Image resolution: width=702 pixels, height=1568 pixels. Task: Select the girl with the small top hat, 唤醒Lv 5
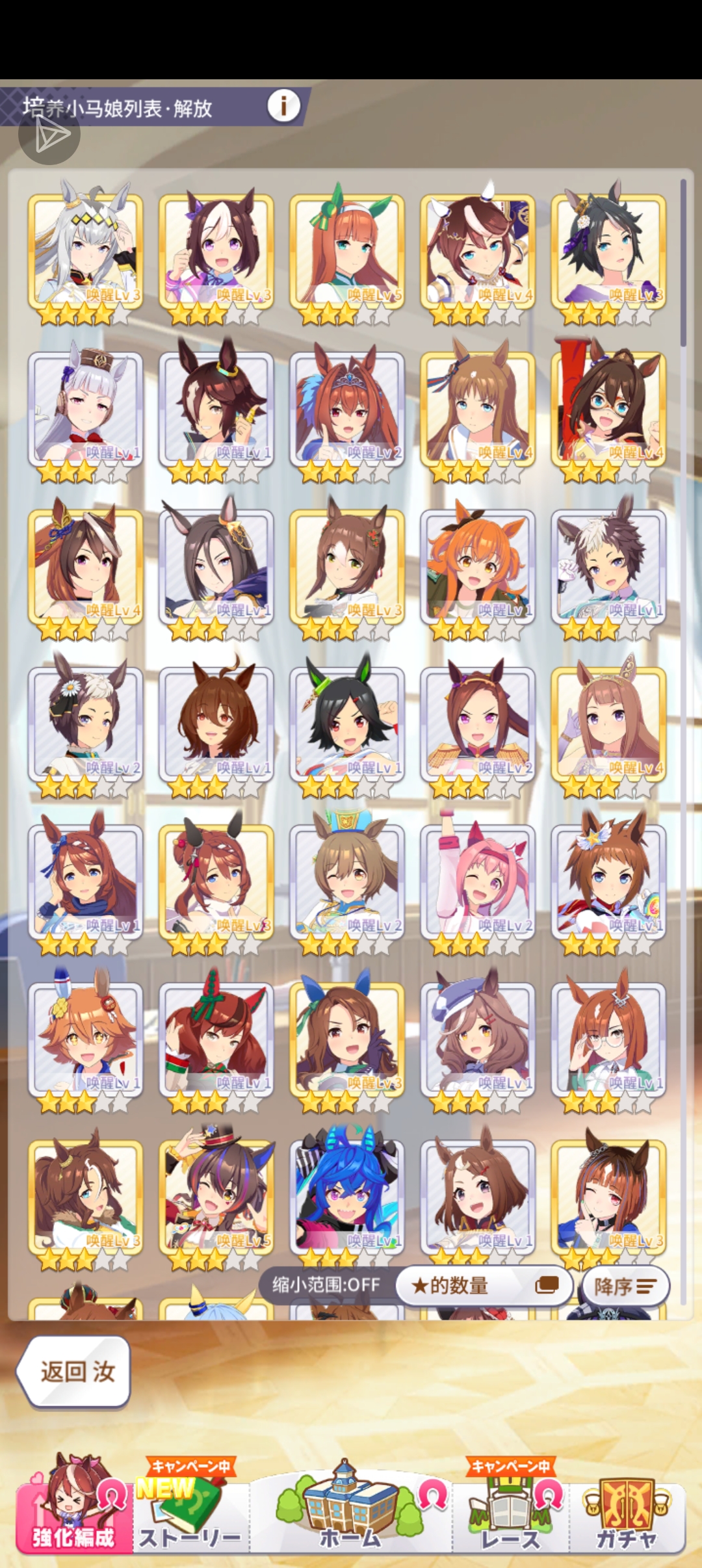pos(216,1195)
